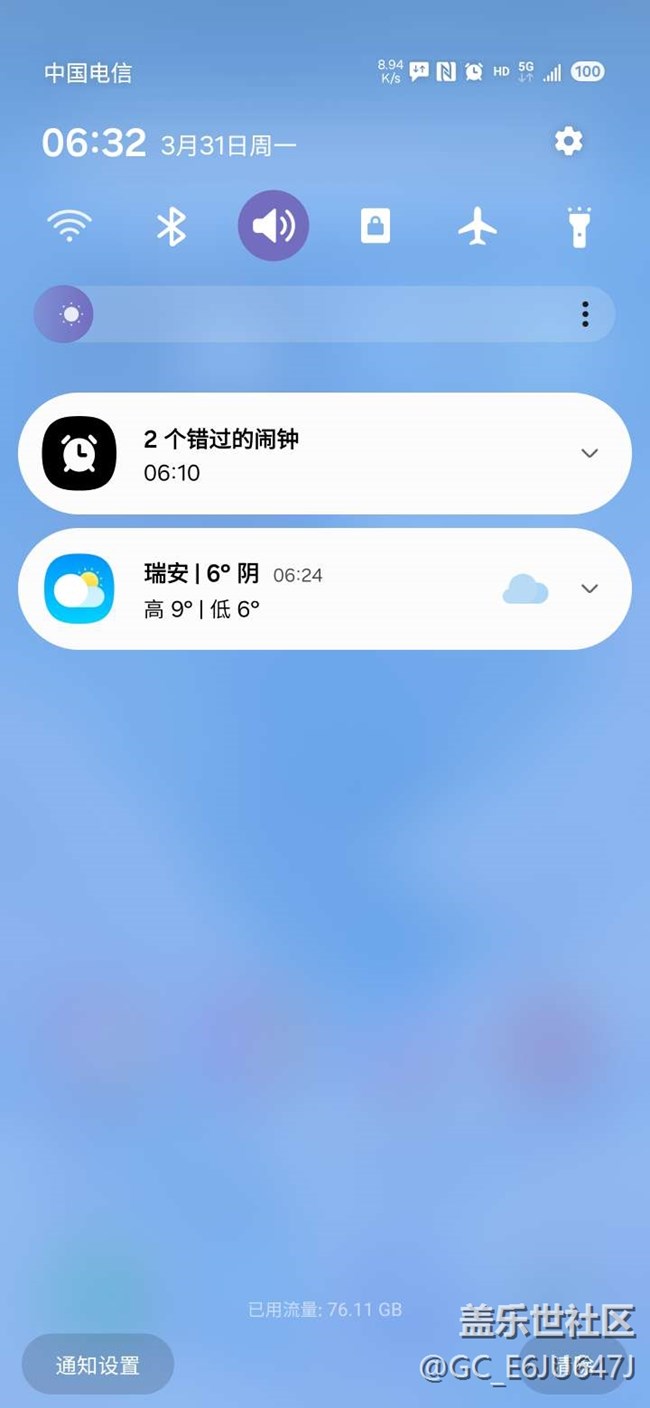650x1408 pixels.
Task: Toggle screen rotation lock
Action: point(375,226)
